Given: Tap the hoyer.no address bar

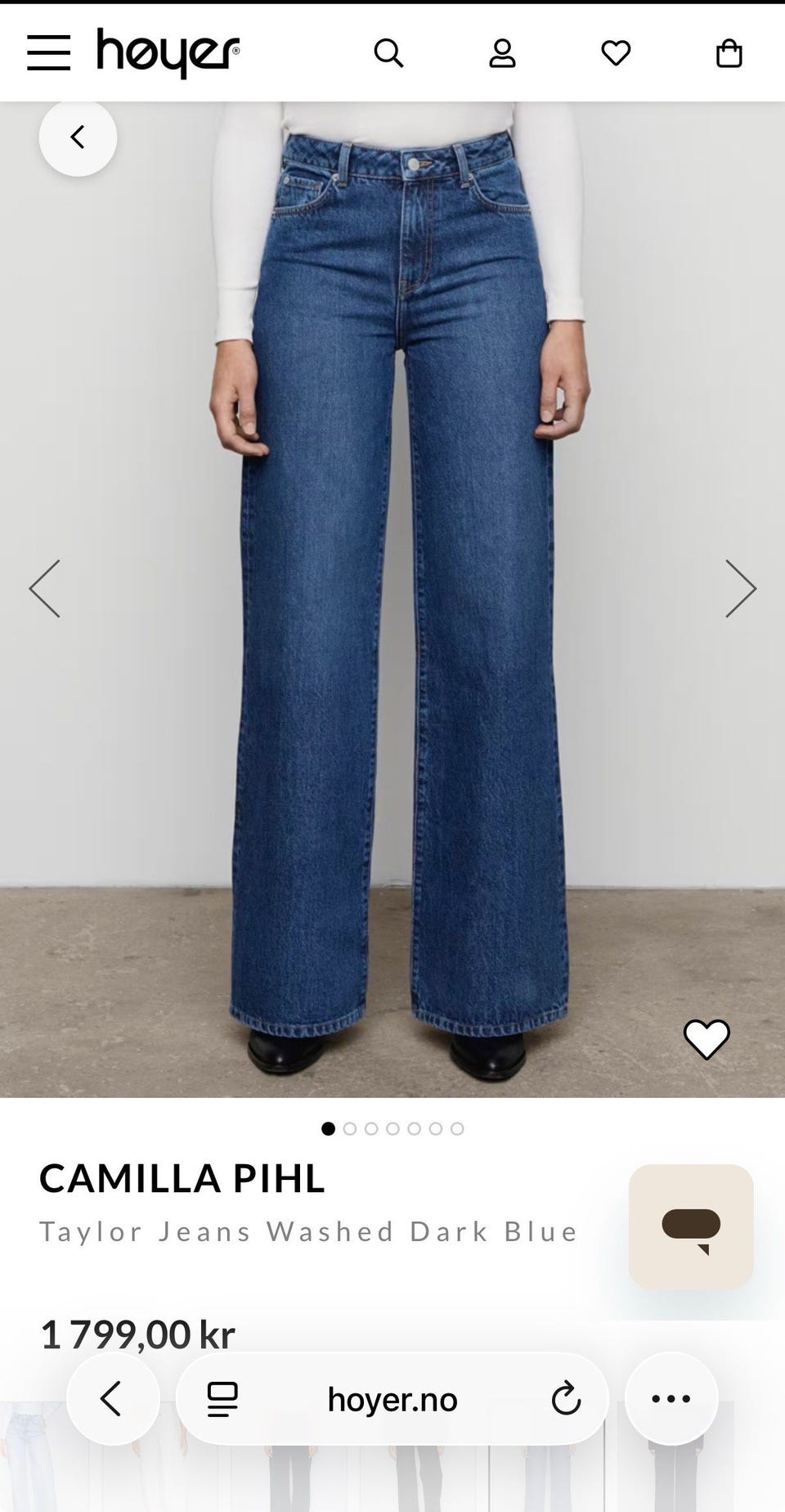Looking at the screenshot, I should coord(392,1399).
